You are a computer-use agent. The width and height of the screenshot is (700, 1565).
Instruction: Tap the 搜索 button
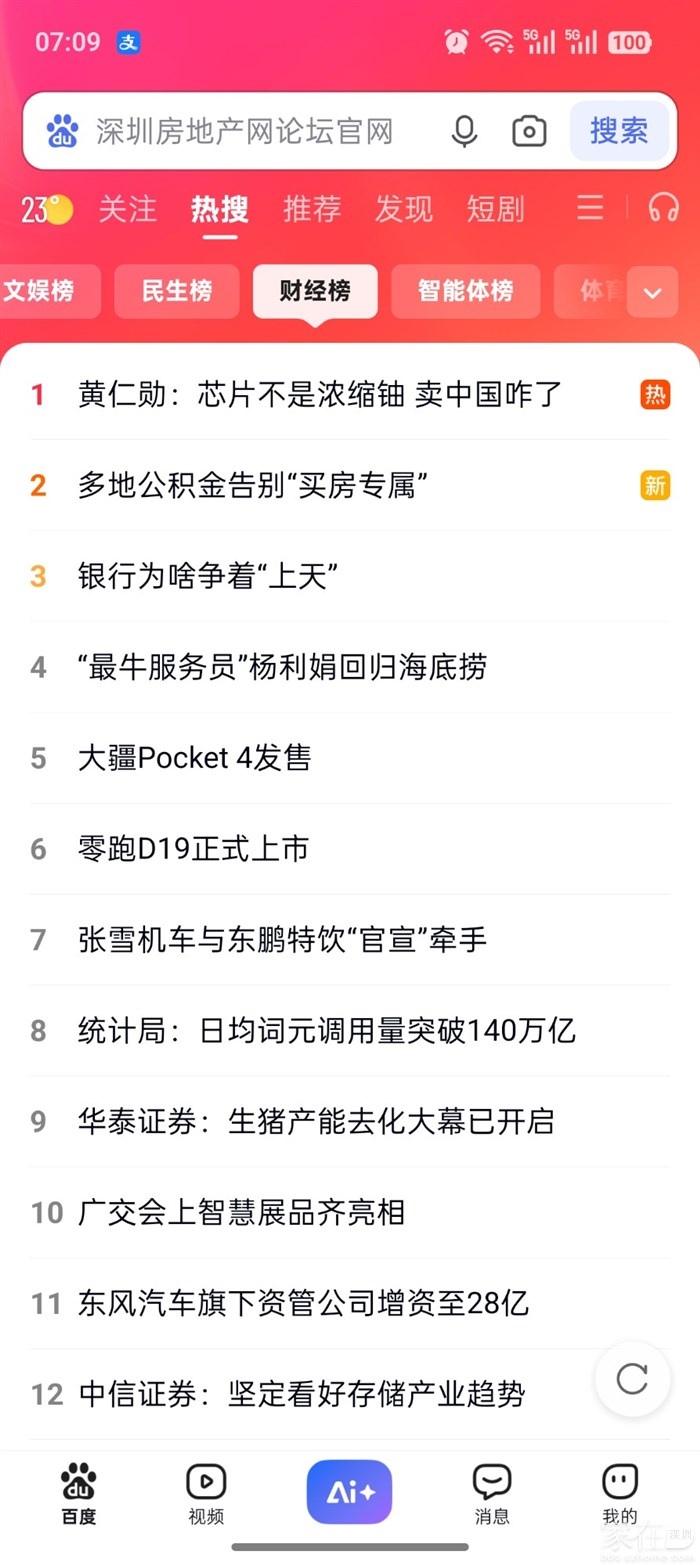tap(619, 131)
